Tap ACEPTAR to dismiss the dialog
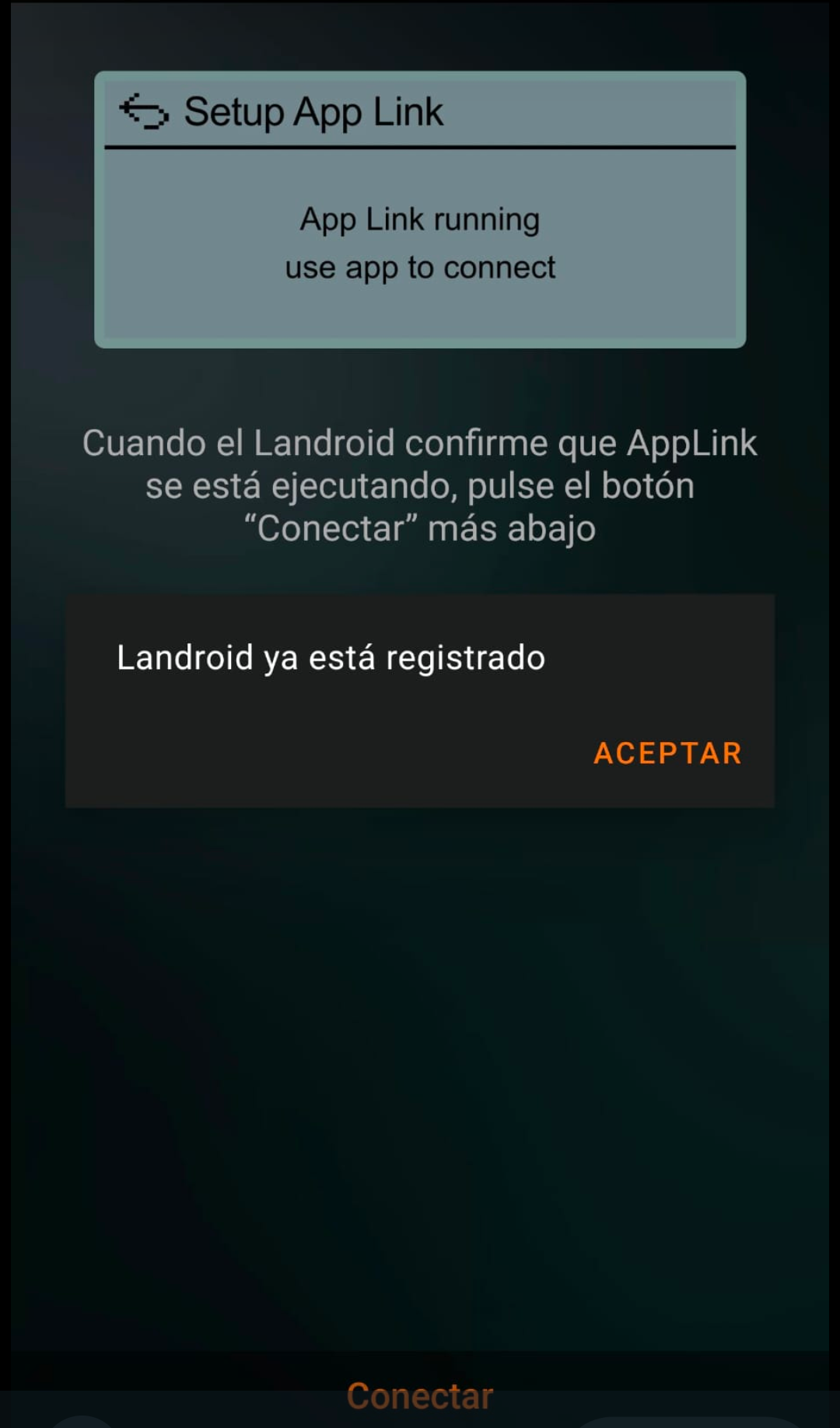This screenshot has width=840, height=1428. (x=667, y=753)
